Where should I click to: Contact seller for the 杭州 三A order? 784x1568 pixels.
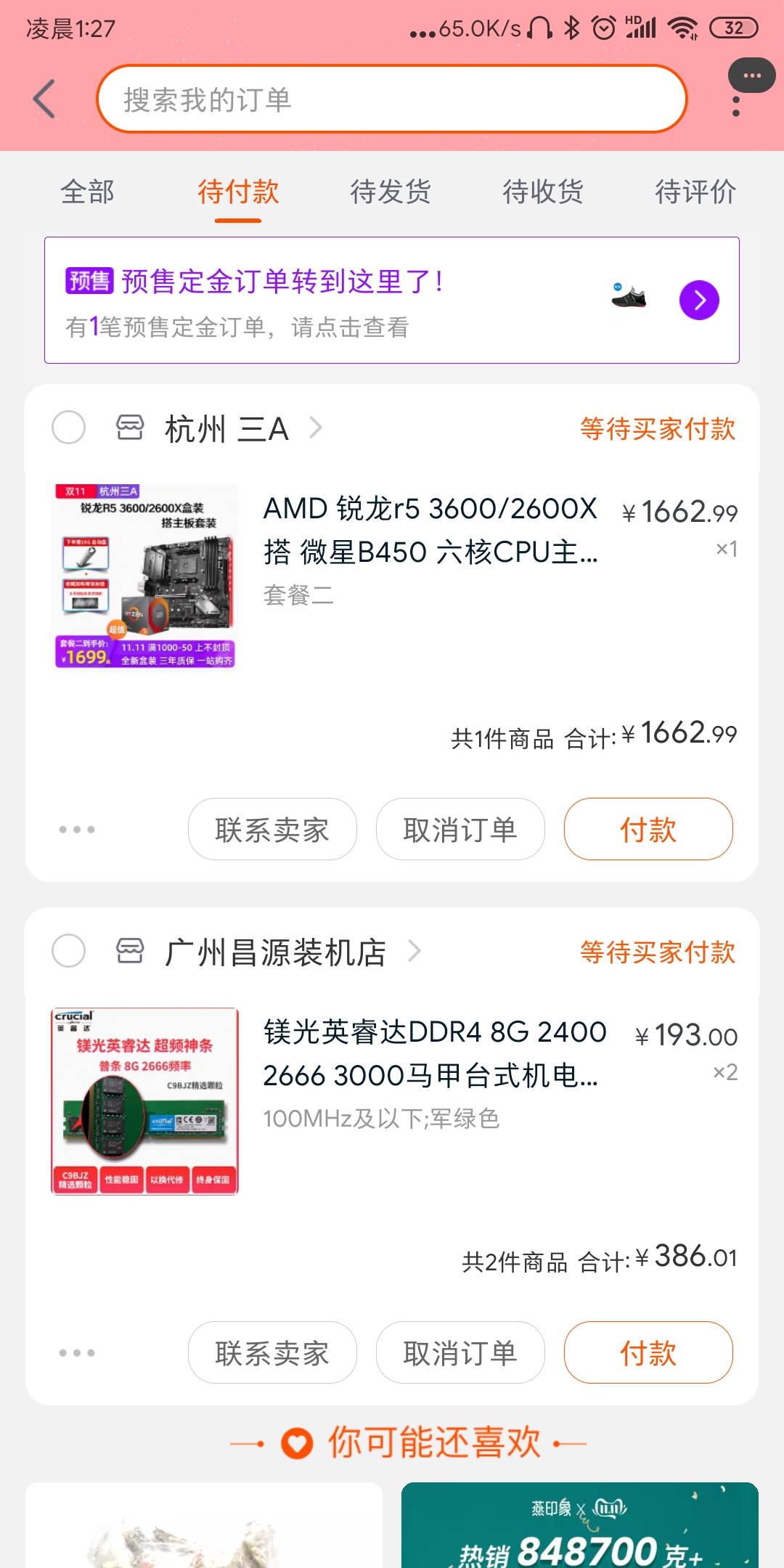272,829
